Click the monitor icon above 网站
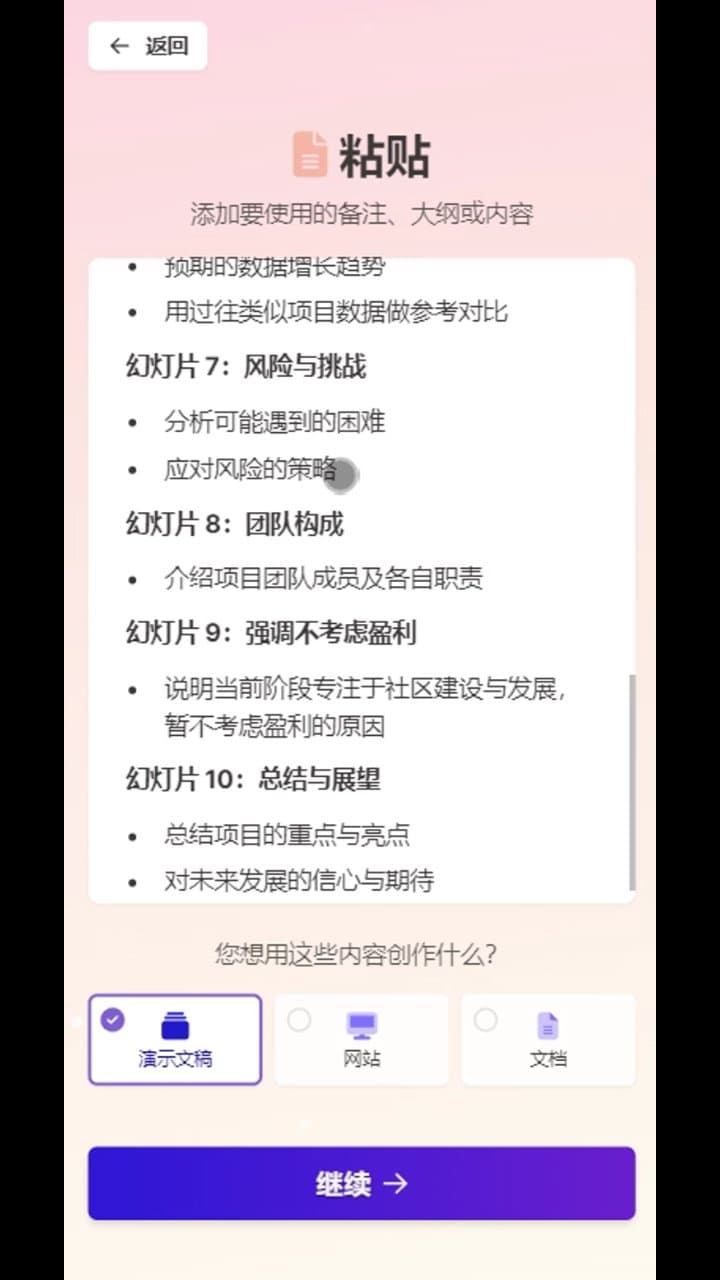This screenshot has height=1280, width=720. click(x=361, y=1024)
